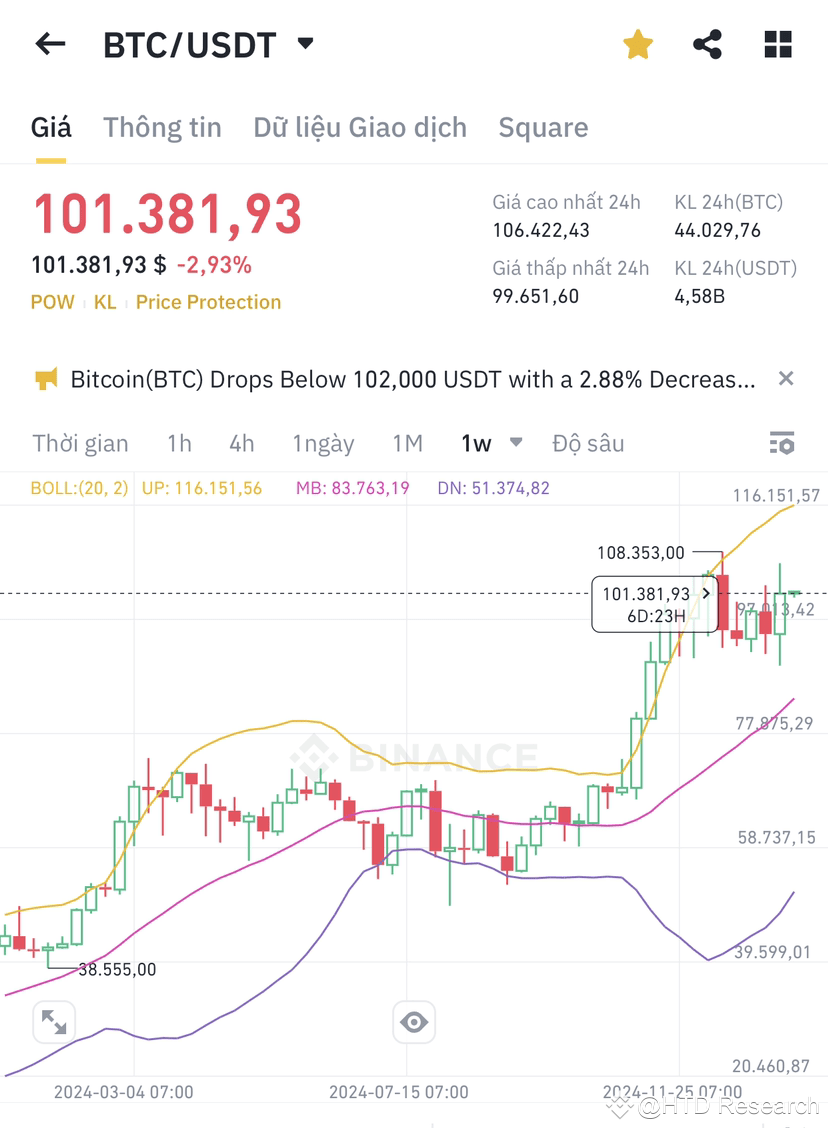Tap the back arrow to exit the chart

(50, 43)
